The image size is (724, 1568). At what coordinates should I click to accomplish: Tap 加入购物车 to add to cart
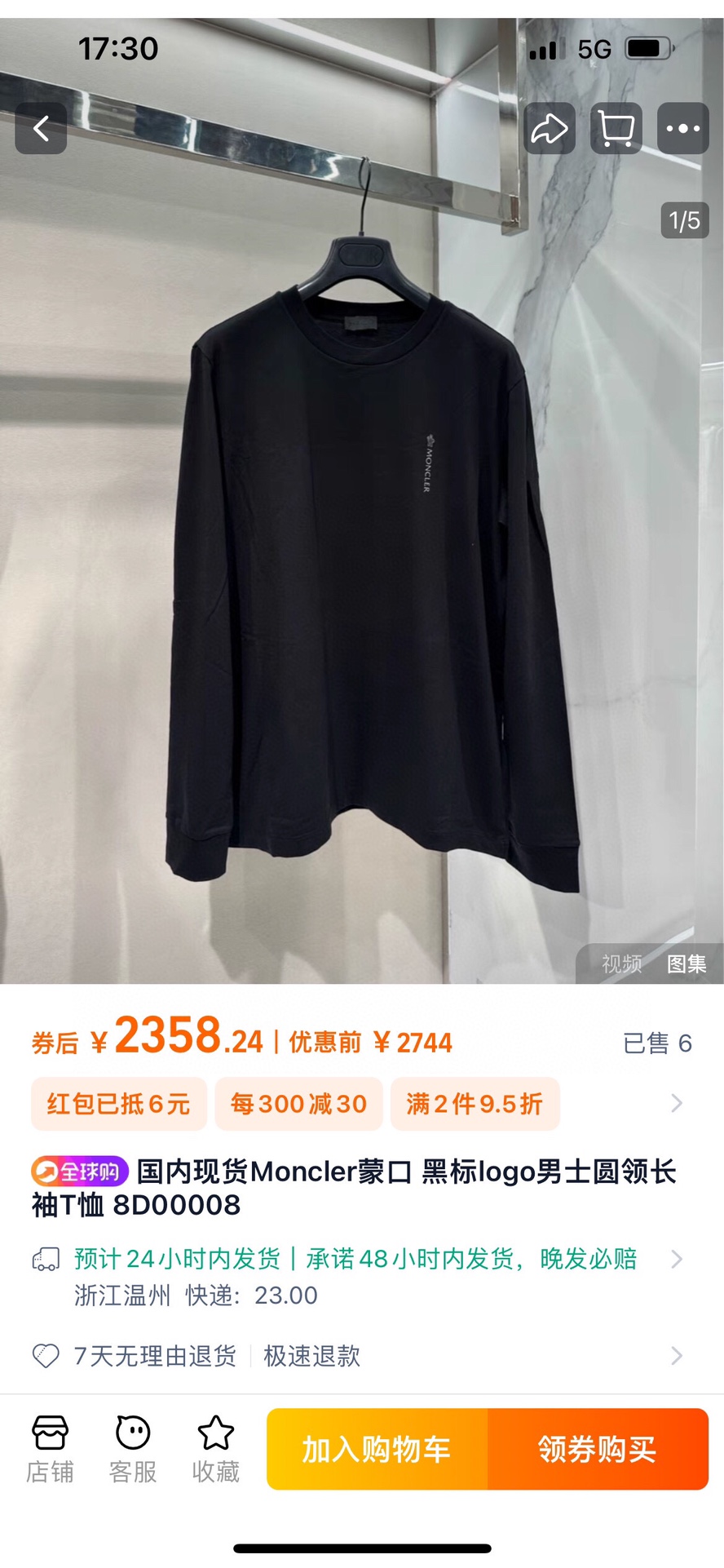click(377, 1449)
